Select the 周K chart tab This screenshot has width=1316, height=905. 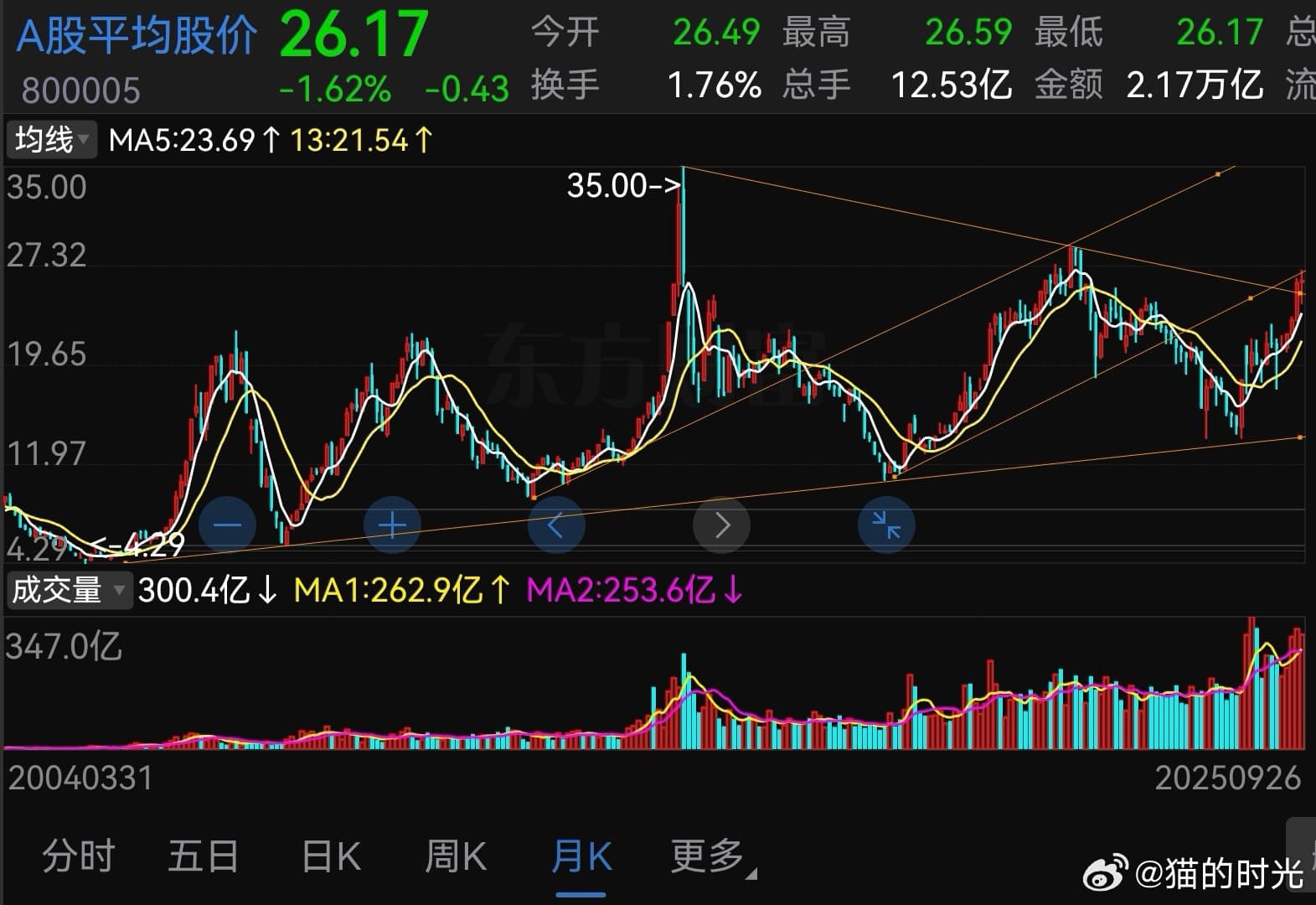coord(455,857)
